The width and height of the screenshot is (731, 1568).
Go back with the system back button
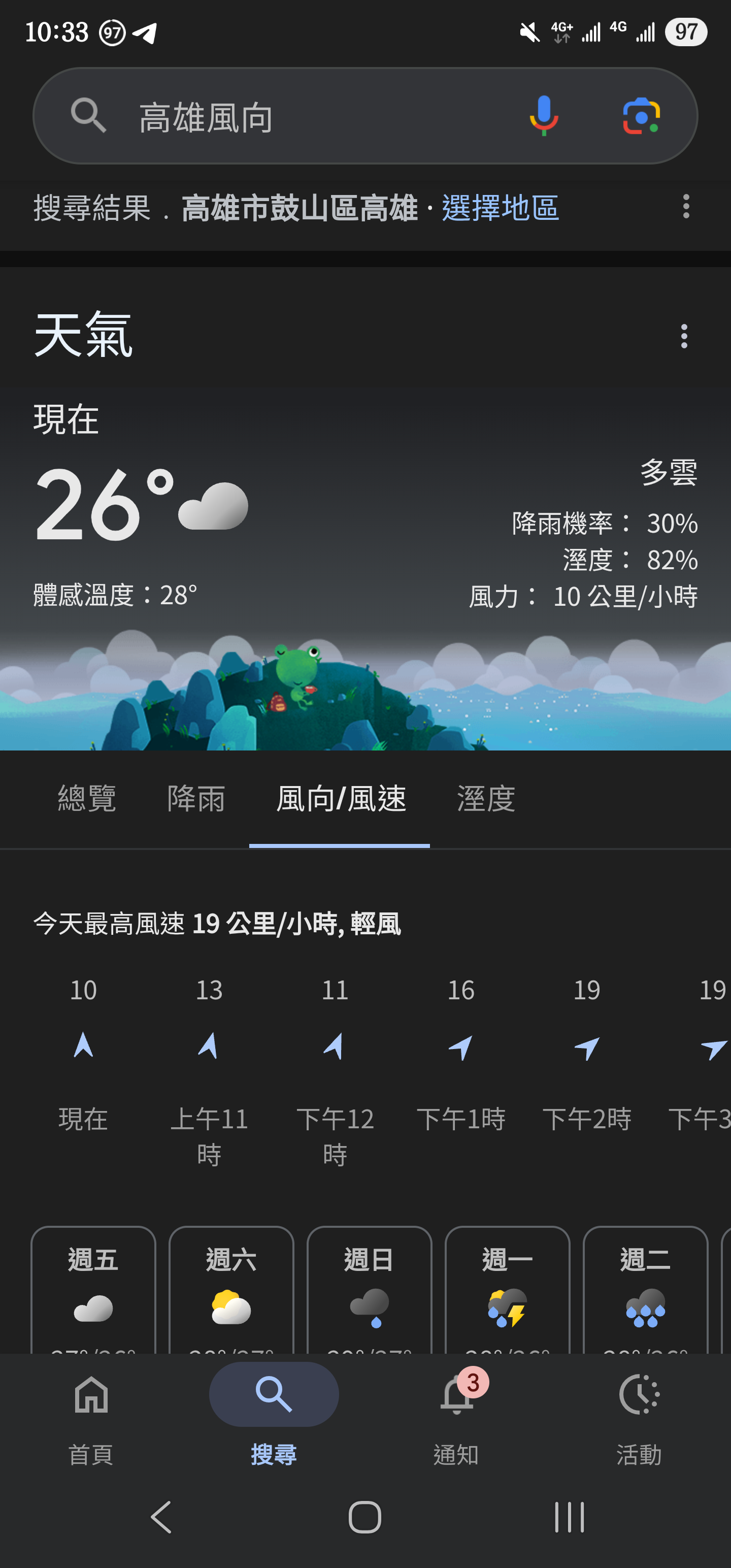pos(161,1517)
